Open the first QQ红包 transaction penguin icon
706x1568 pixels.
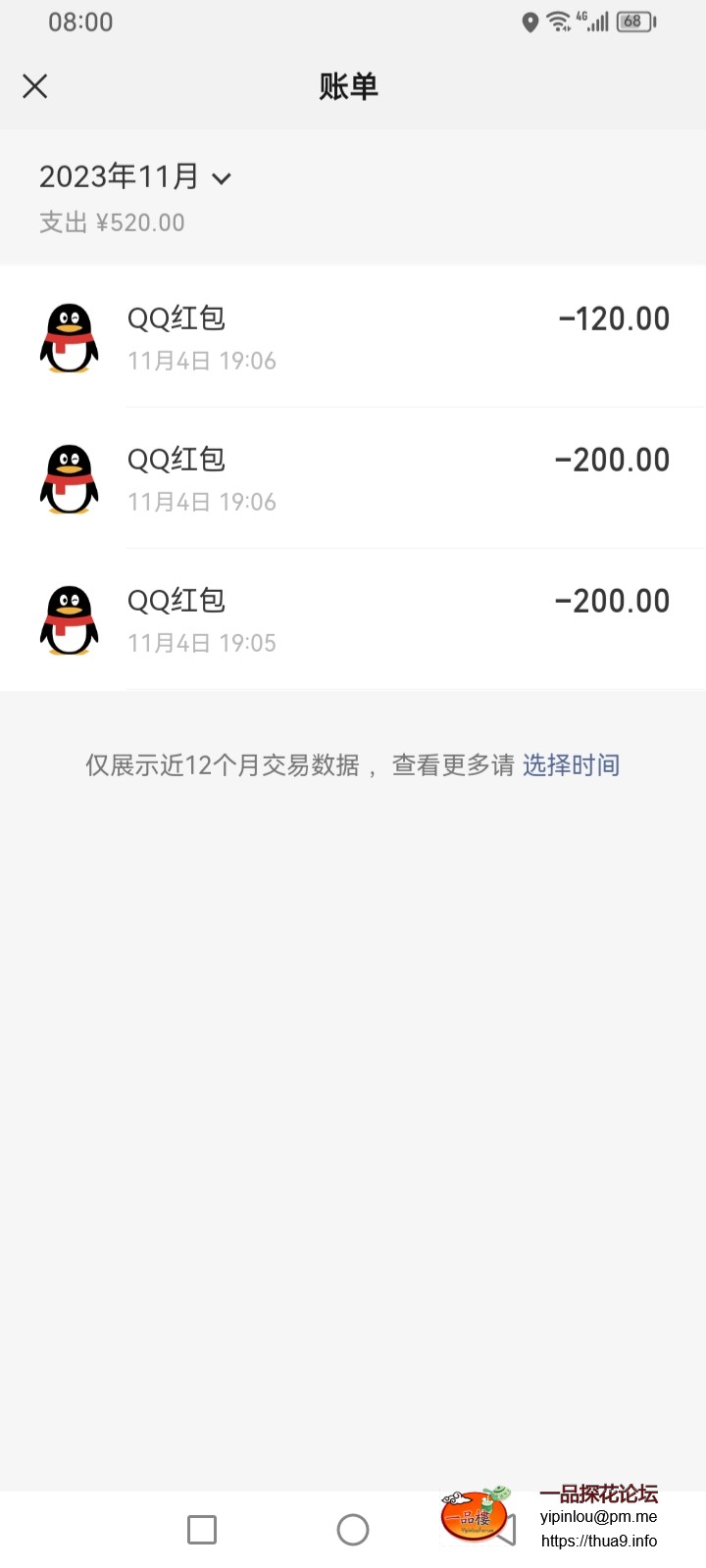click(69, 337)
